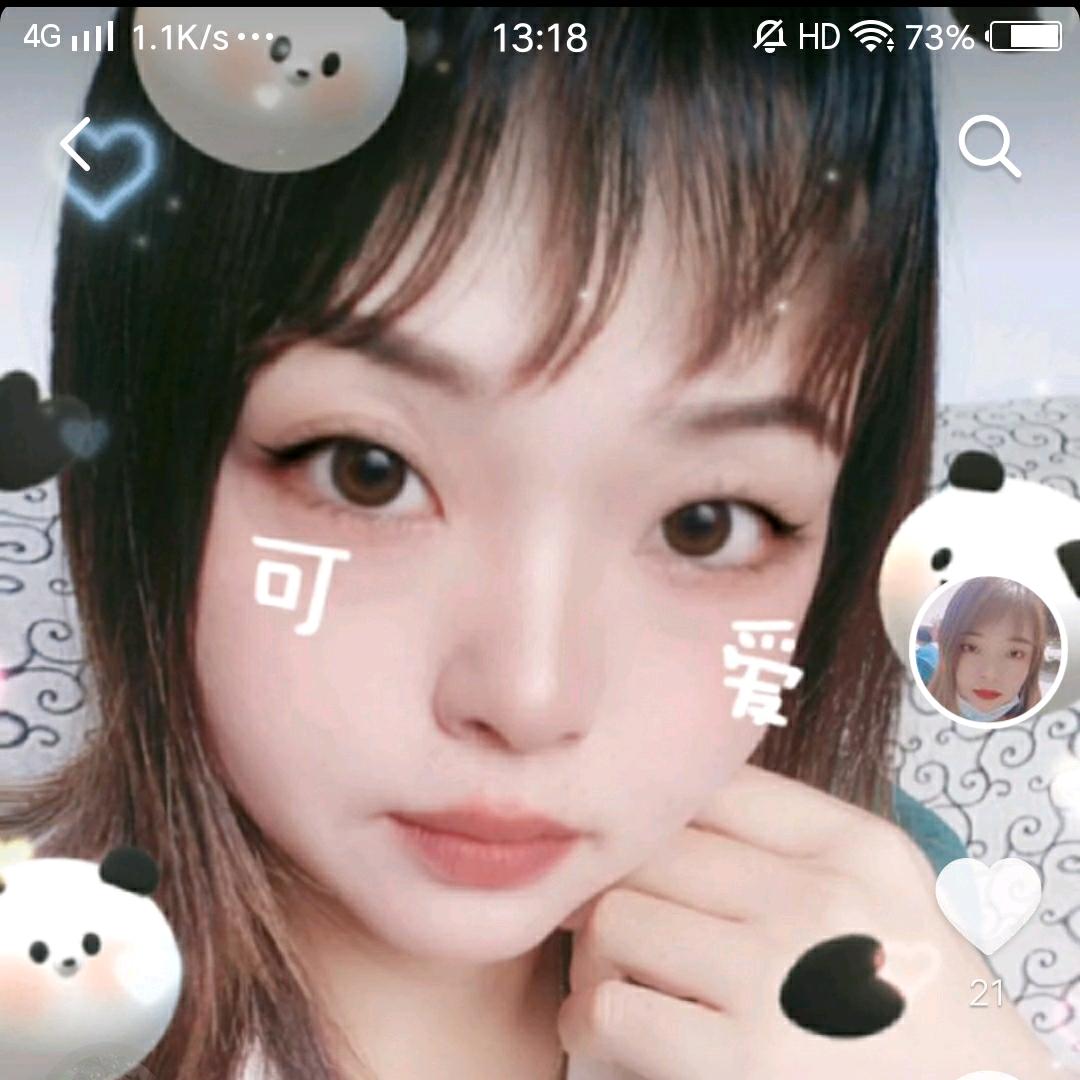Go back using the top-left arrow

[76, 144]
